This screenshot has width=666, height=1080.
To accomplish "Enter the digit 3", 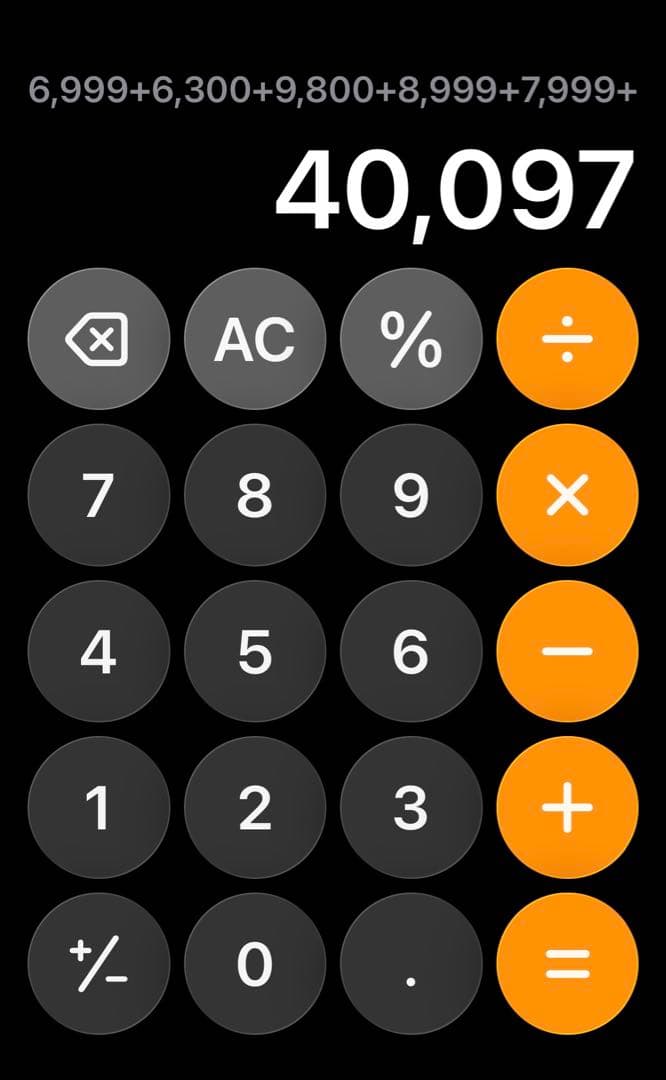I will point(410,808).
